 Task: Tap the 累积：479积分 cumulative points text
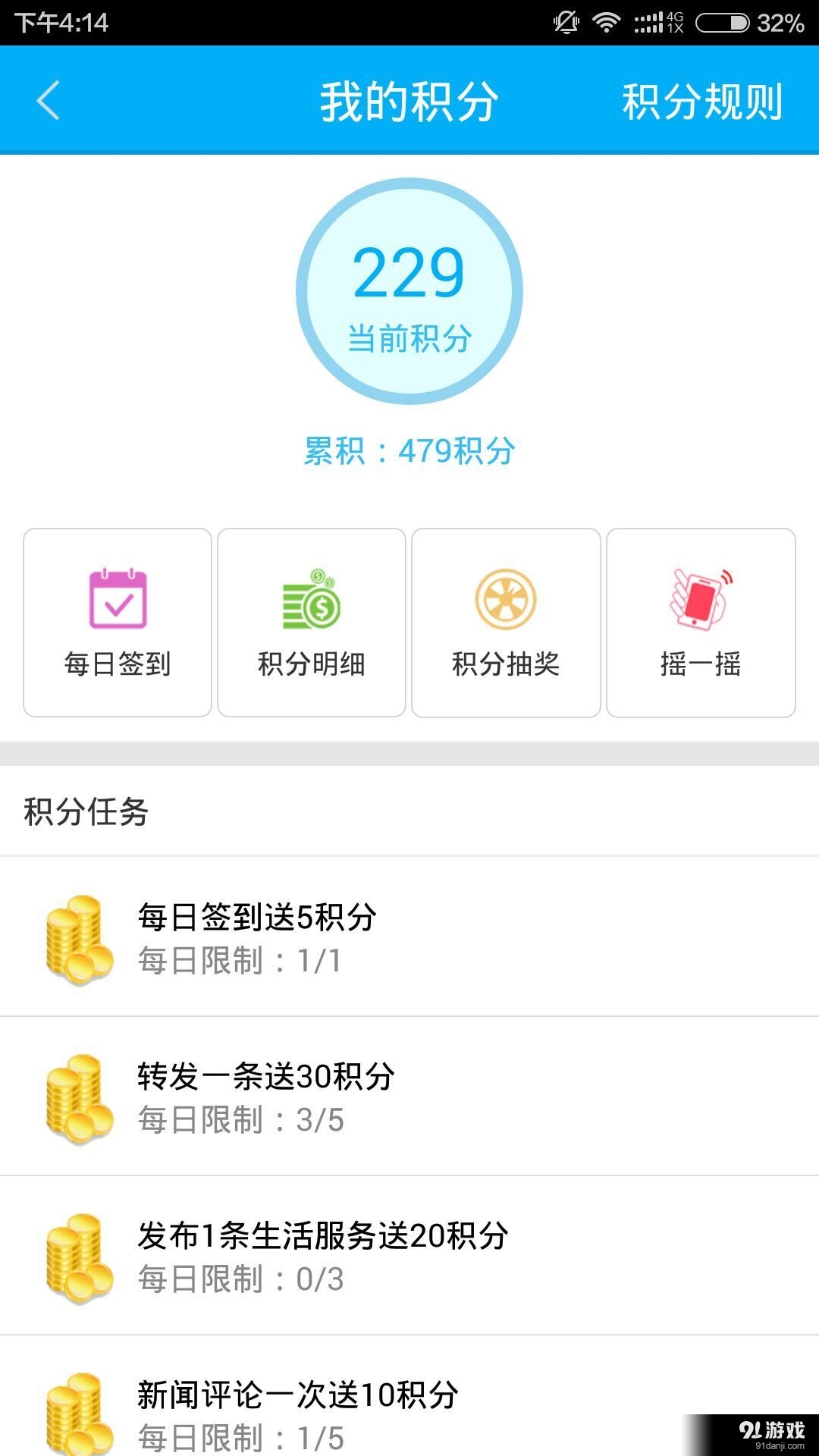409,451
